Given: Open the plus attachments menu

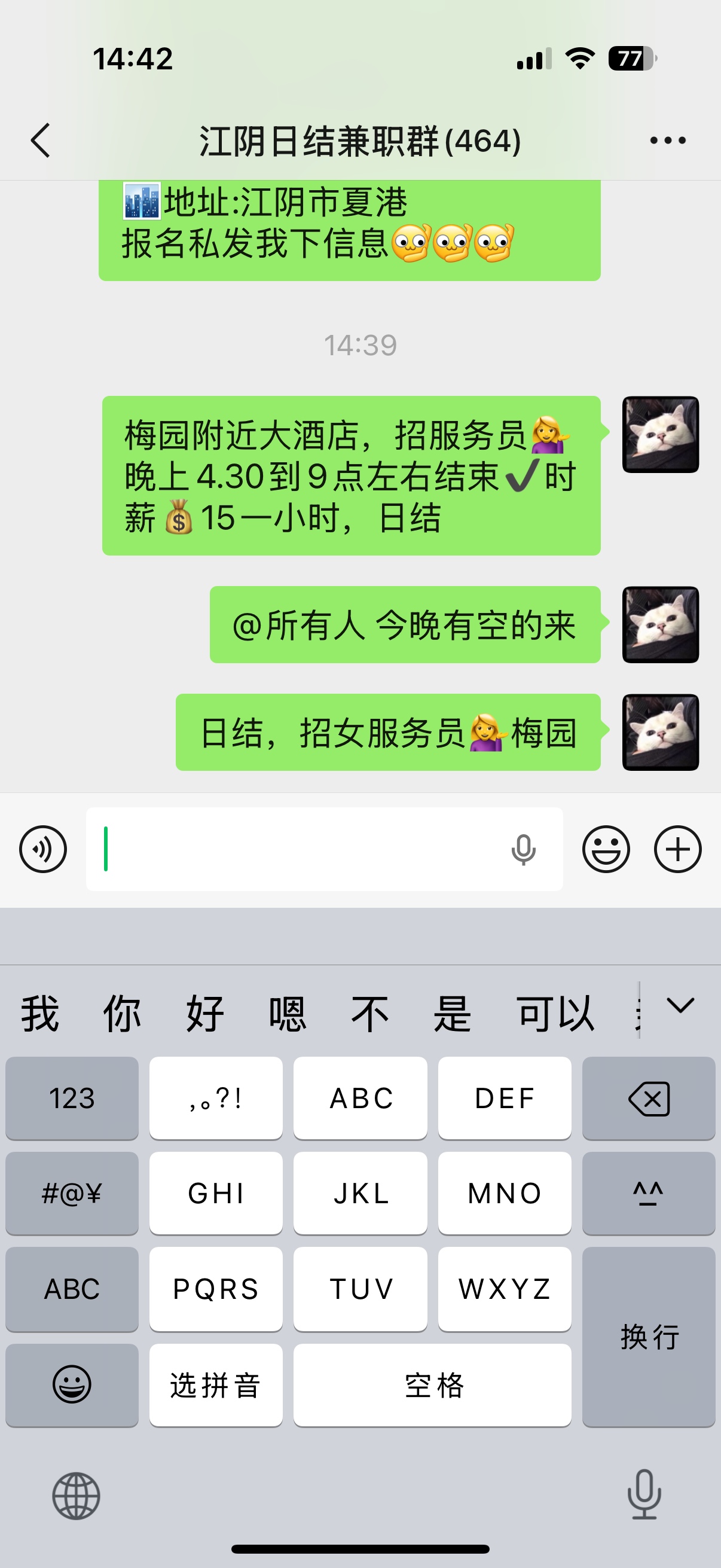Looking at the screenshot, I should click(x=677, y=849).
